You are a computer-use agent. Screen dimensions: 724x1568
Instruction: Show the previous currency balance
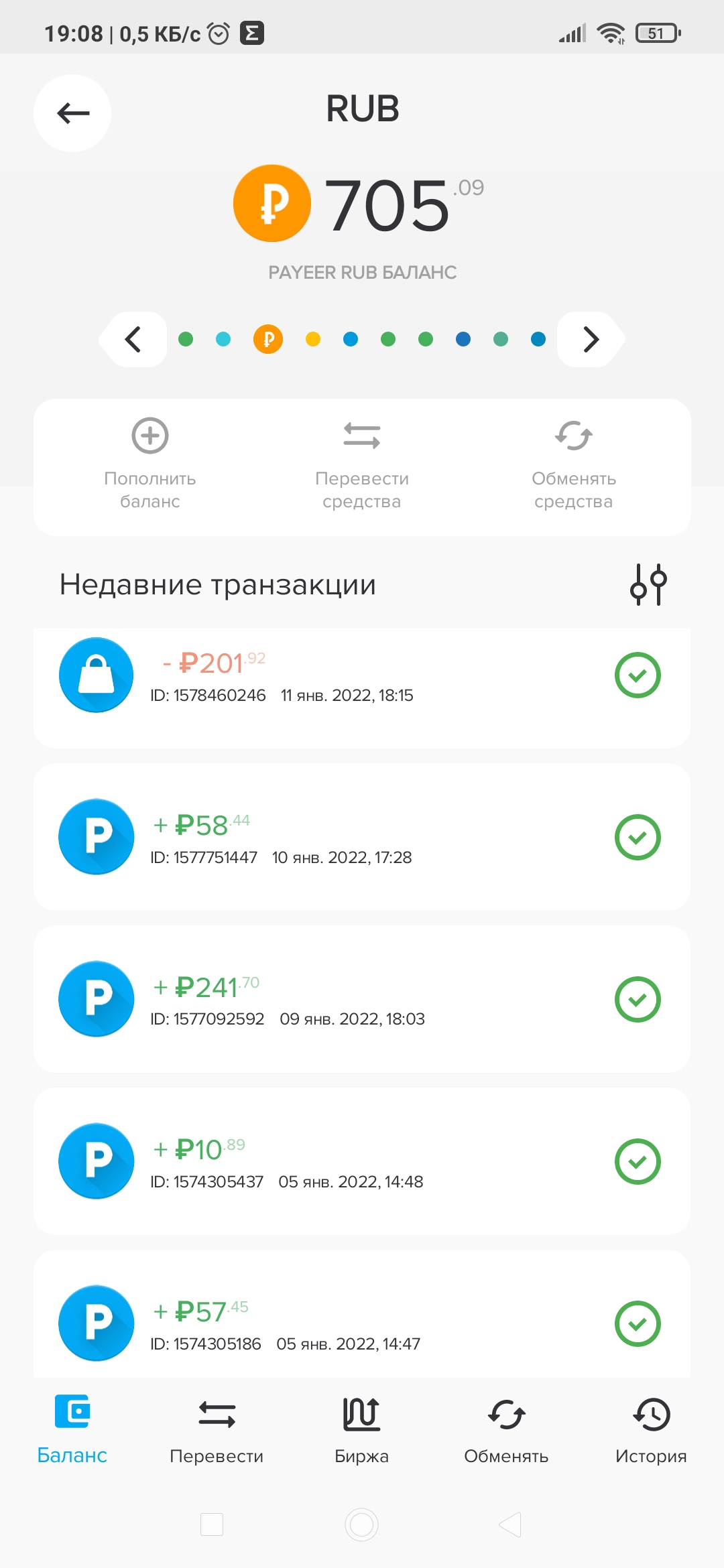coord(133,339)
